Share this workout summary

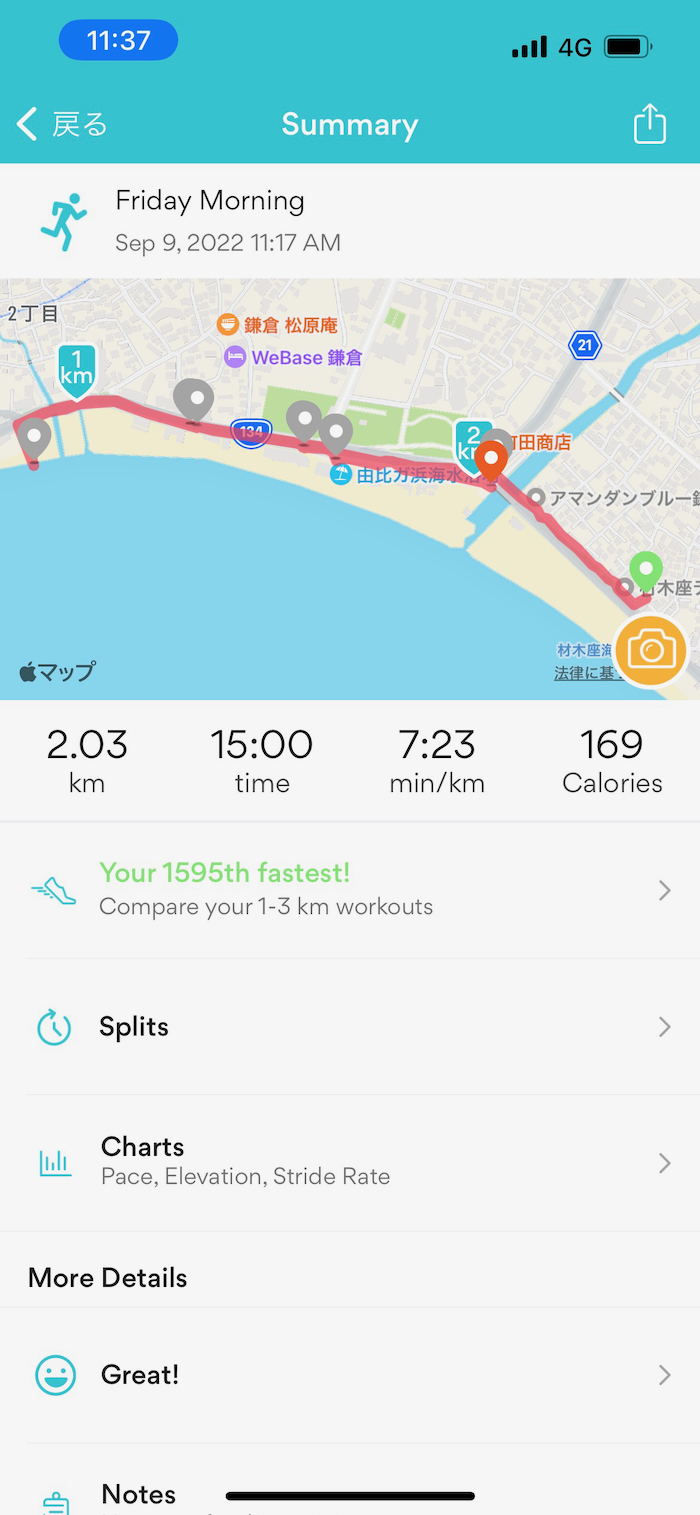tap(649, 125)
